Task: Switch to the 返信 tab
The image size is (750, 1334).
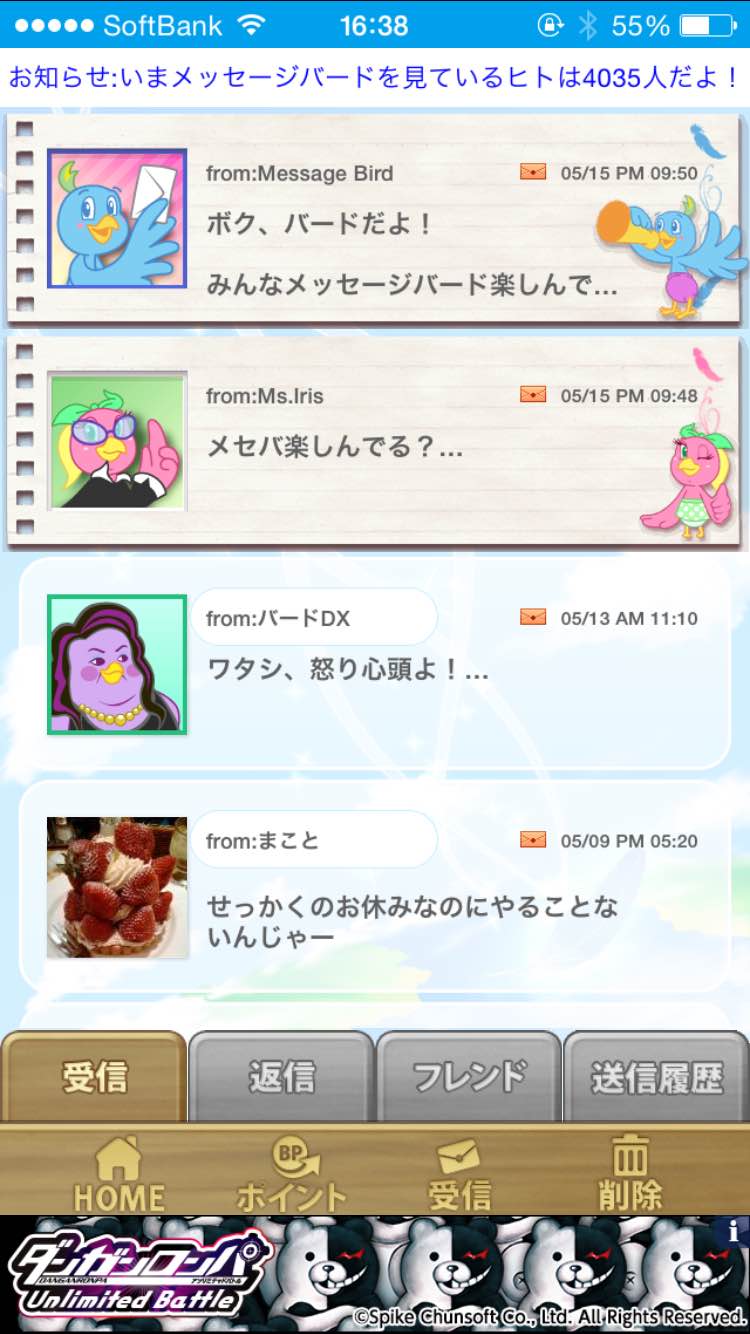Action: click(x=281, y=1077)
